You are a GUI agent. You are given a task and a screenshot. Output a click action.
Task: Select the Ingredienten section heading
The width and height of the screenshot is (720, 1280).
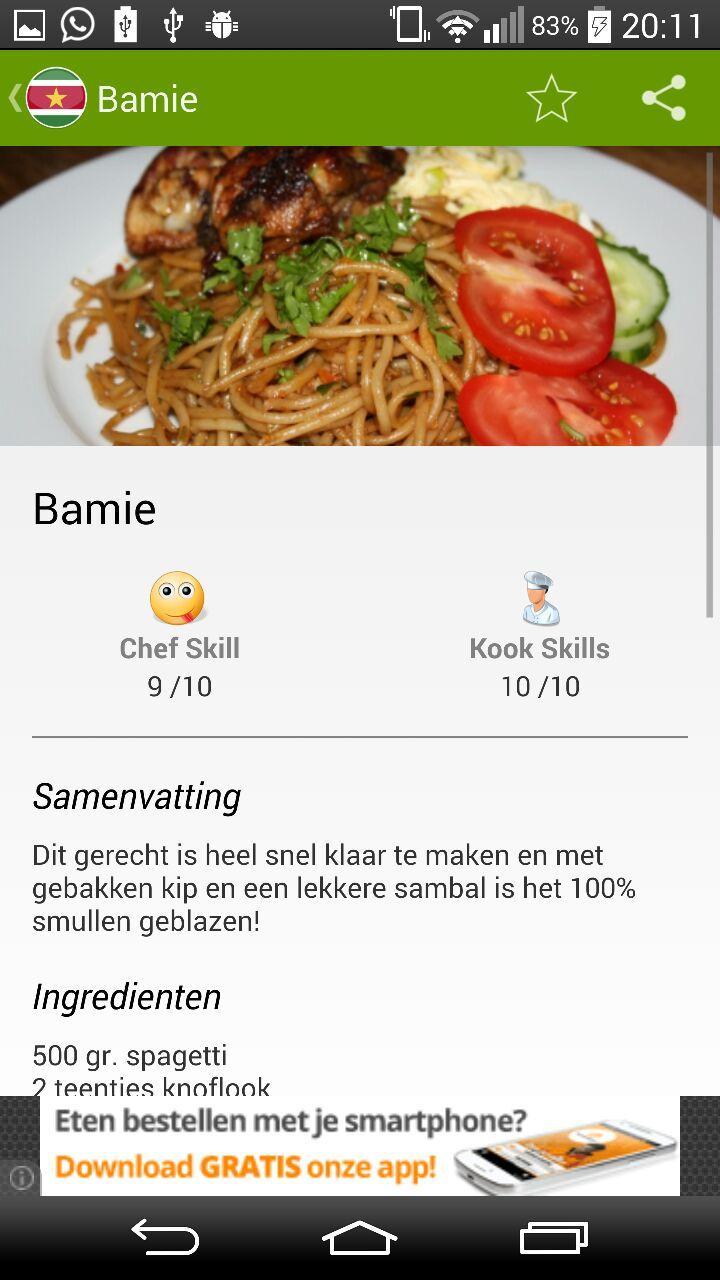point(126,996)
